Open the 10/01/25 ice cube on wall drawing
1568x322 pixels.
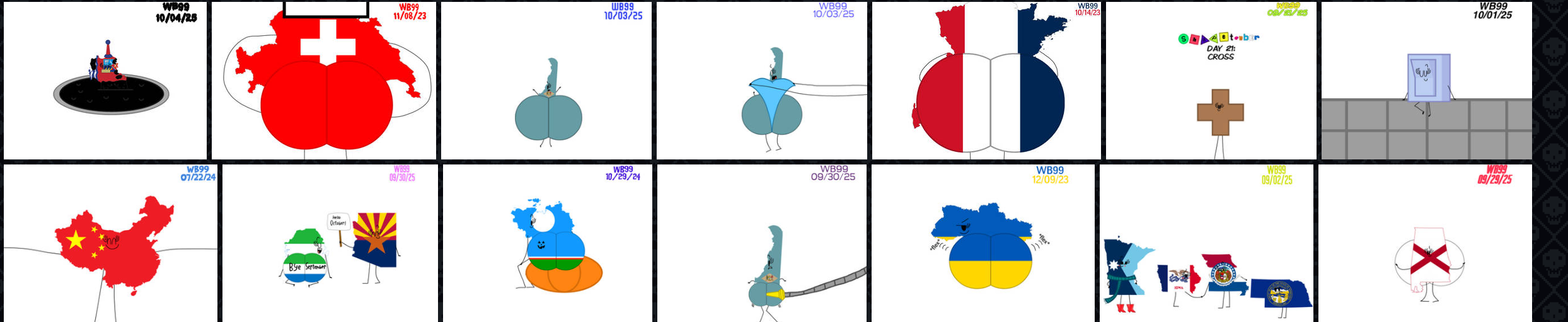click(x=1426, y=81)
